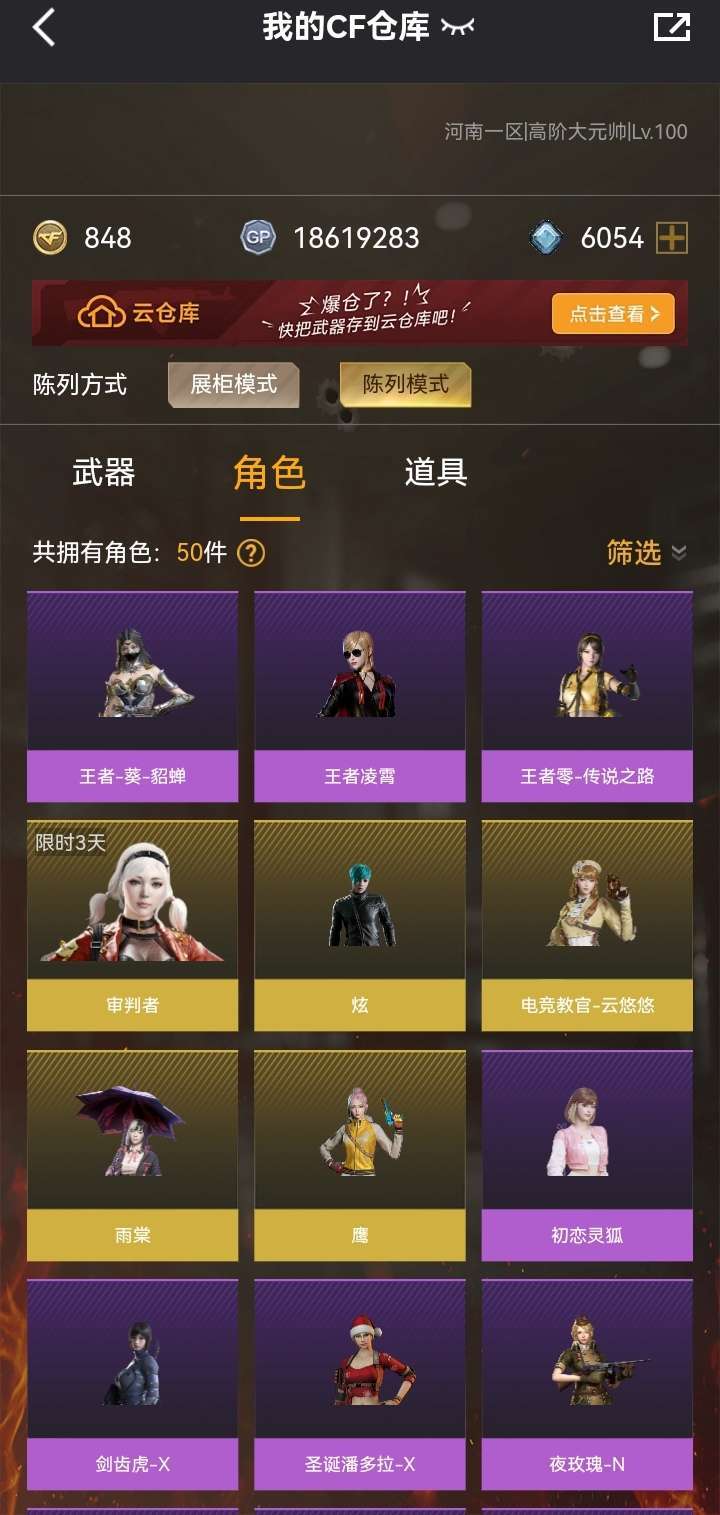
Task: Share the warehouse via the top-right icon
Action: click(x=672, y=27)
